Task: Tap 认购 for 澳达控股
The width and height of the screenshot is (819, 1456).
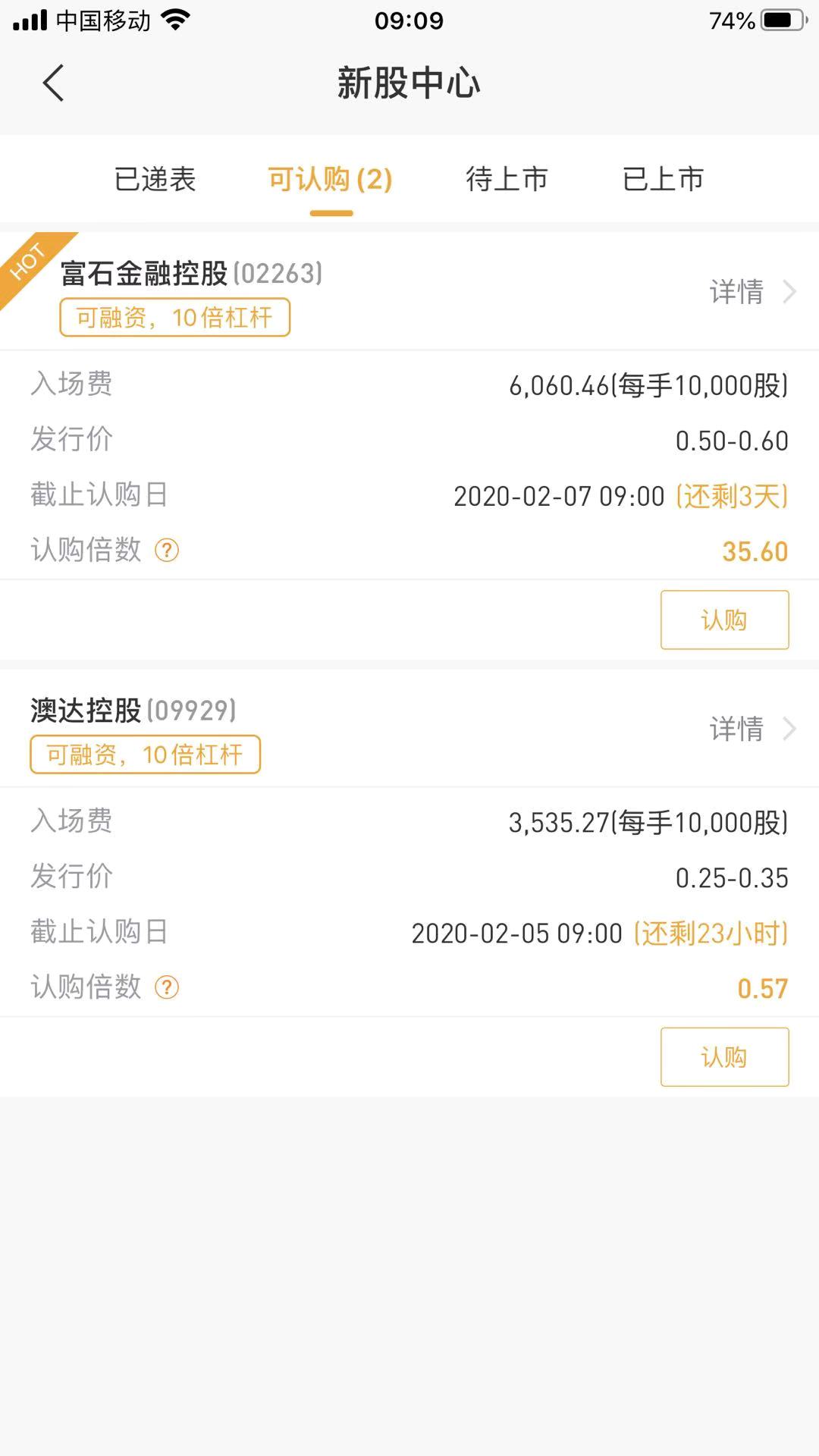Action: (x=724, y=1056)
